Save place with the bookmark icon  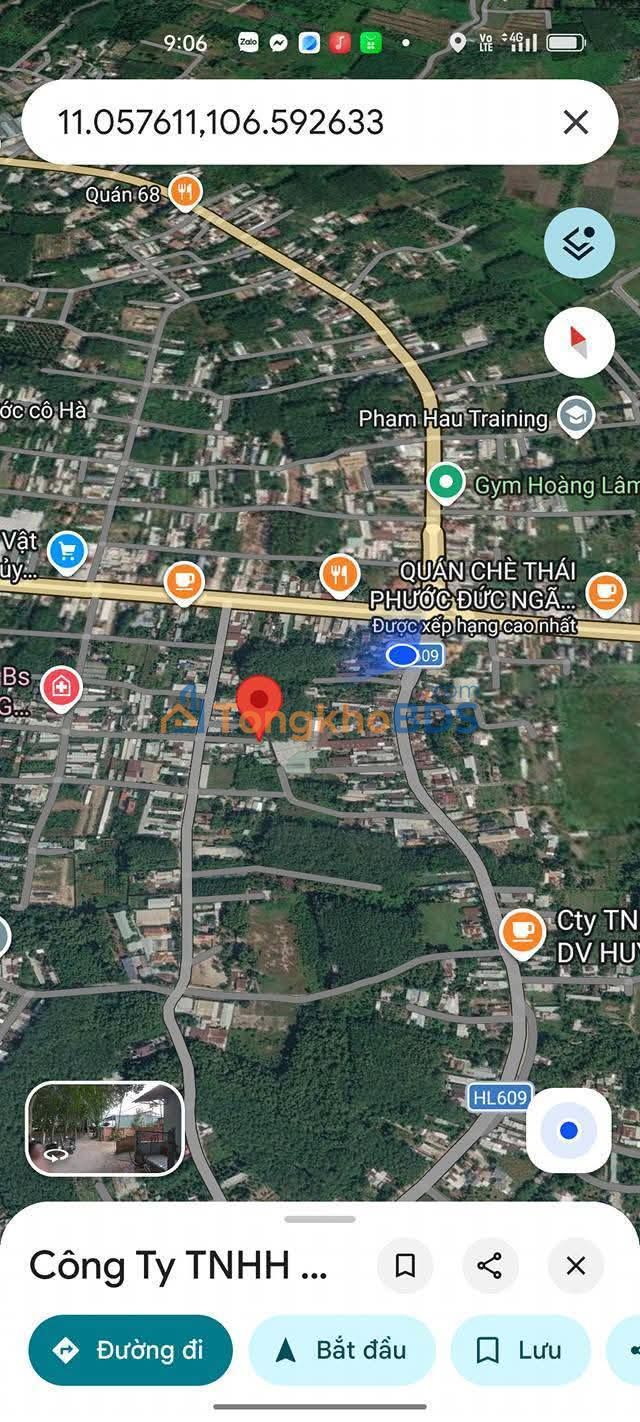[x=405, y=1266]
